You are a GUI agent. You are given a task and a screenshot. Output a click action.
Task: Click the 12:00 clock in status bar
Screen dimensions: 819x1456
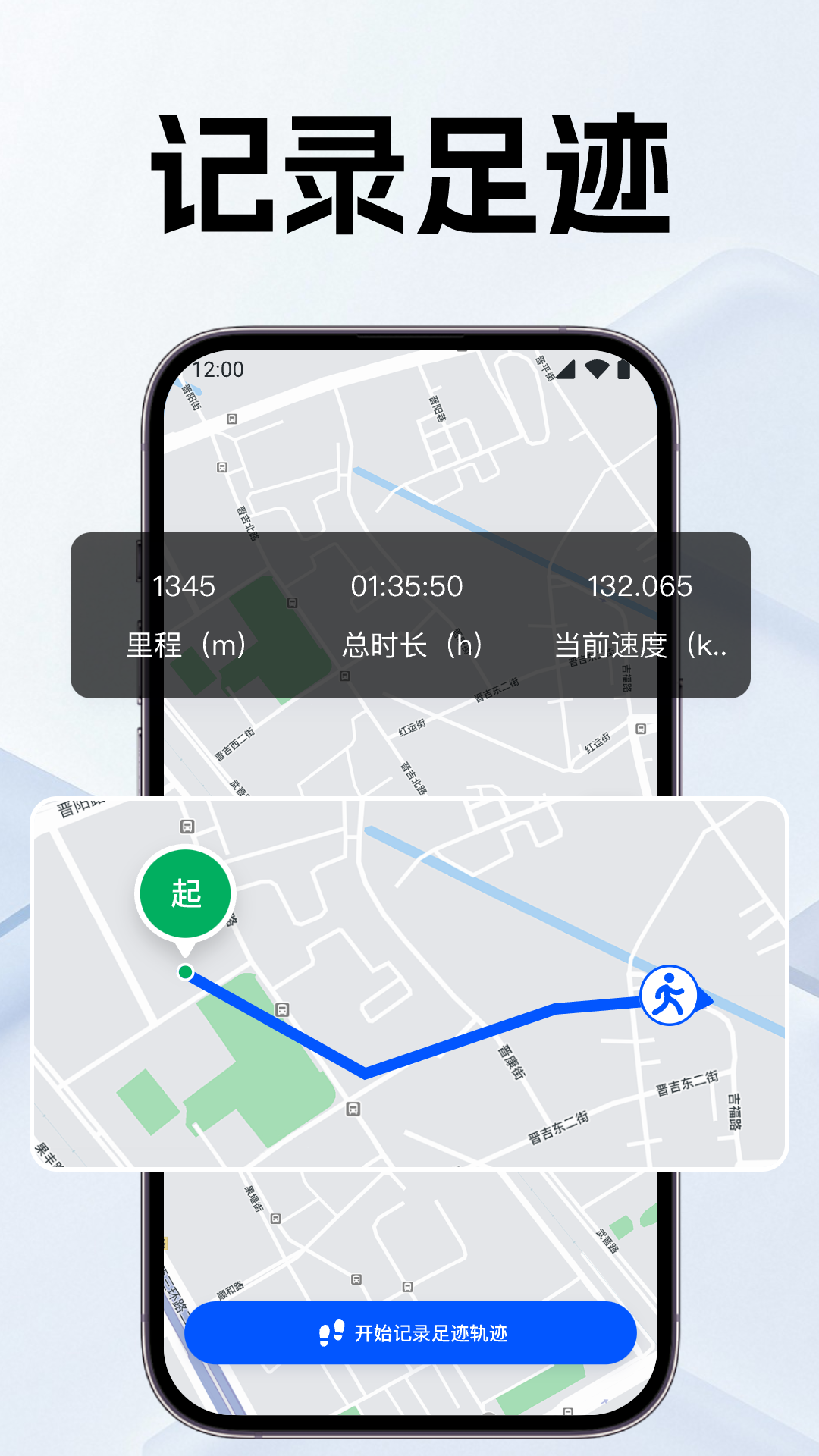(218, 369)
